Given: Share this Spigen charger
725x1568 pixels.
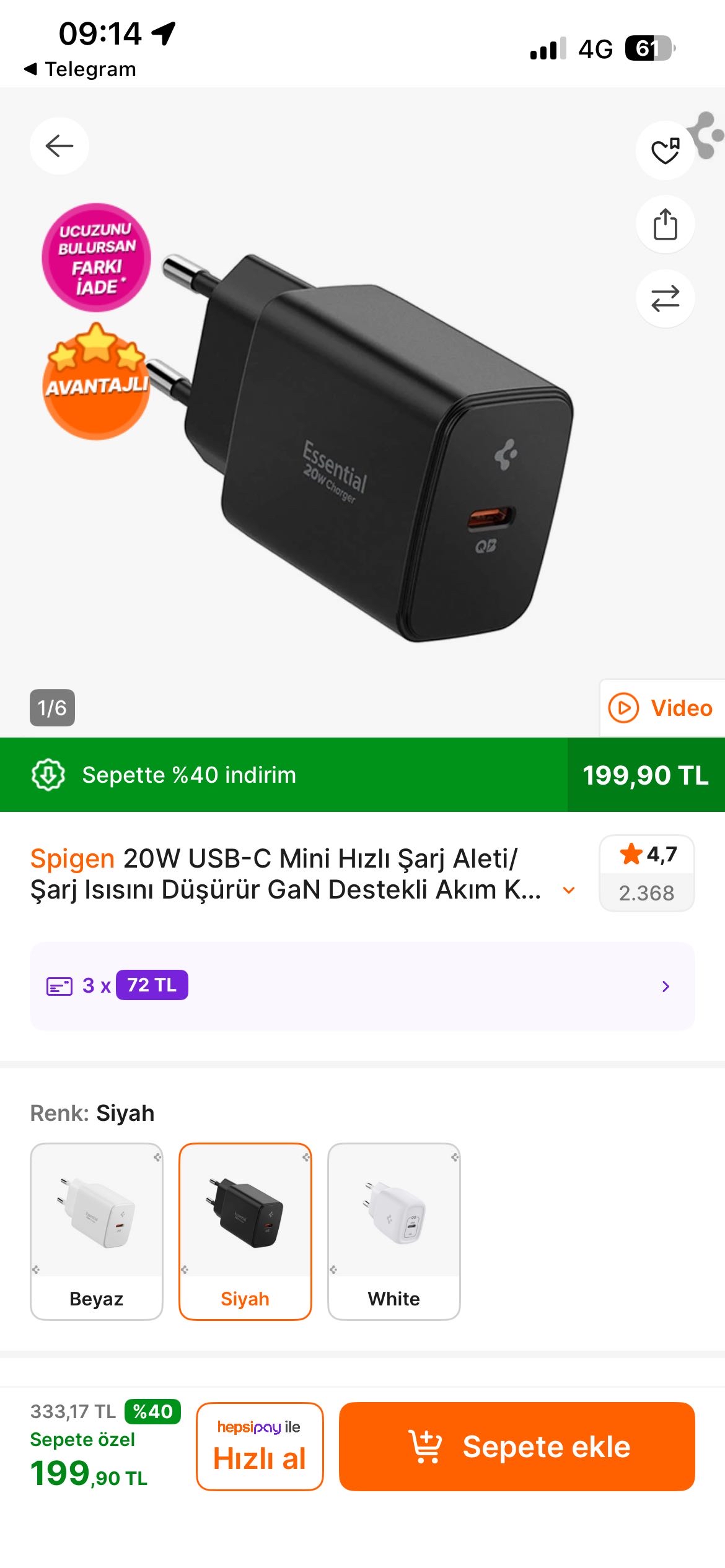Looking at the screenshot, I should coord(665,224).
